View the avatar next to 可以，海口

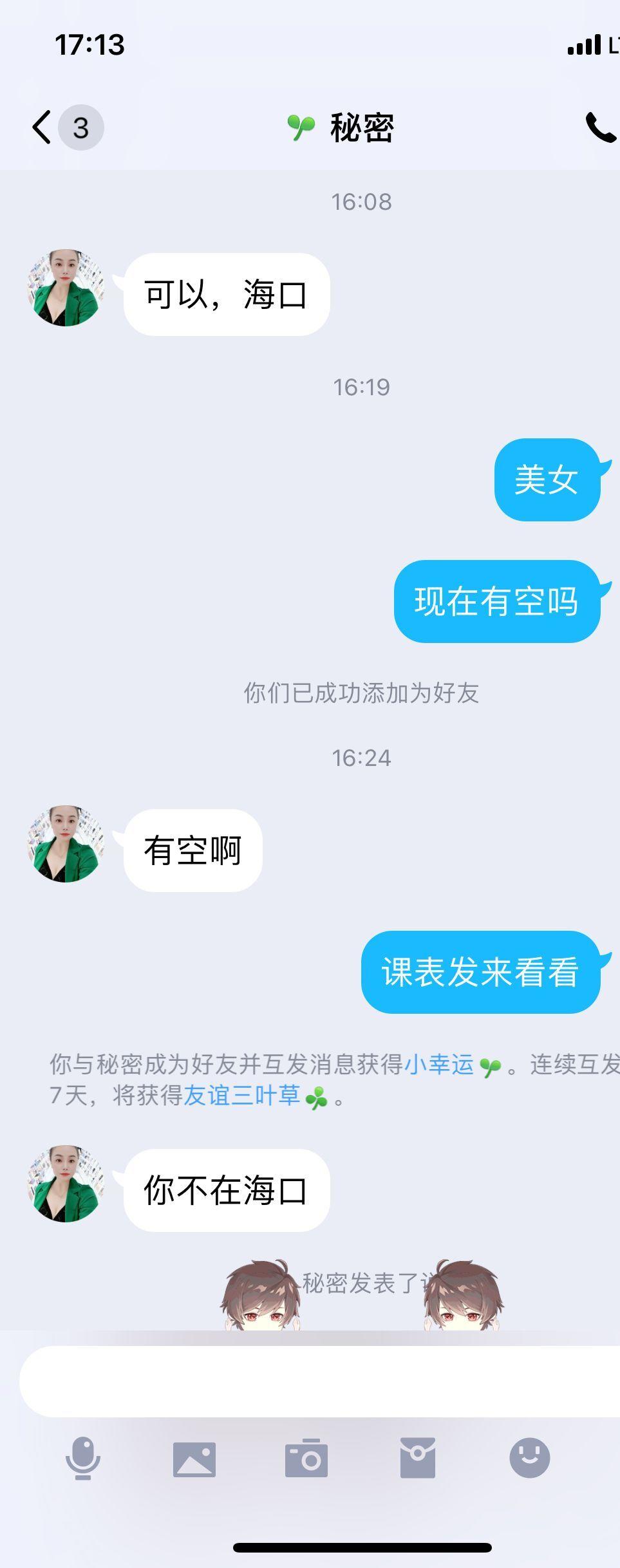66,288
